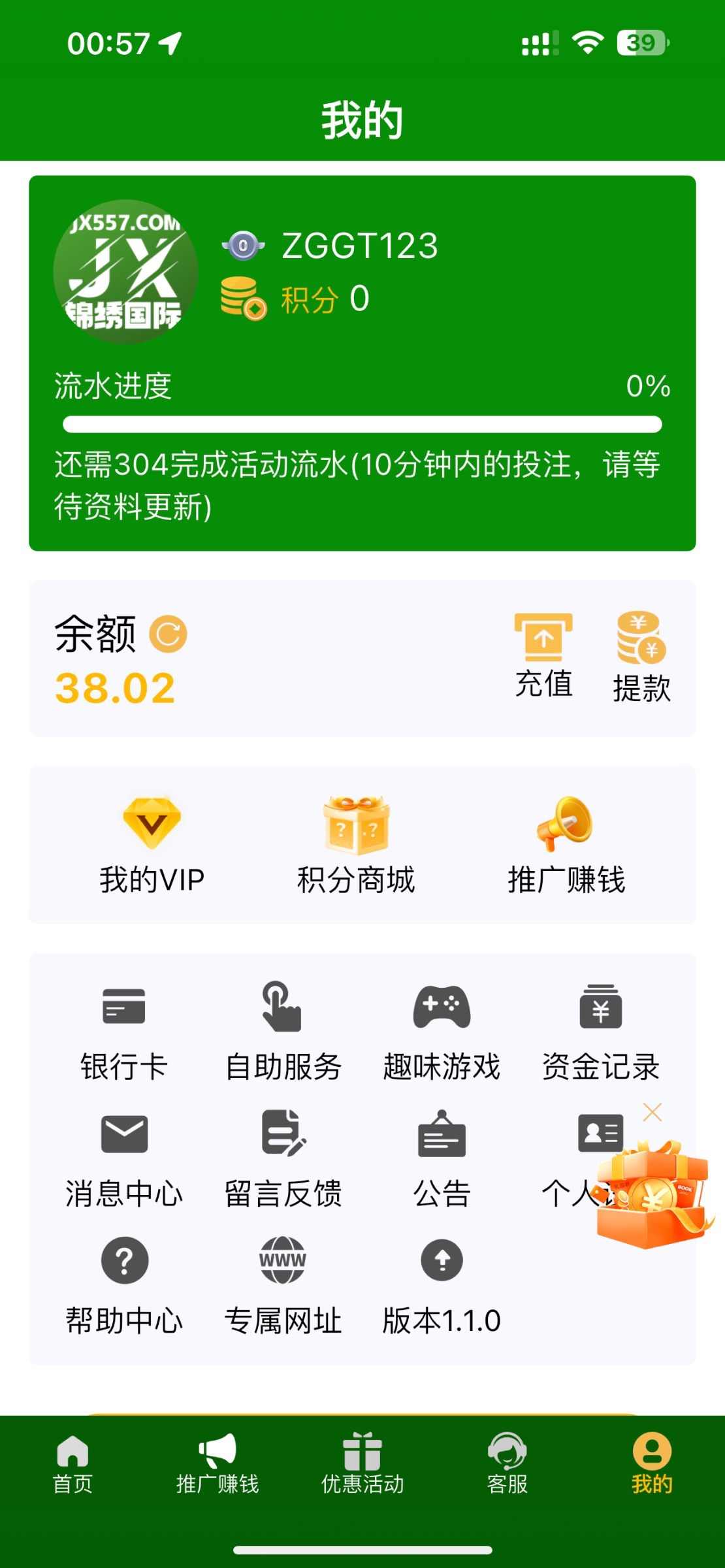The height and width of the screenshot is (1568, 725).
Task: Open 我的VIP page
Action: pos(152,845)
